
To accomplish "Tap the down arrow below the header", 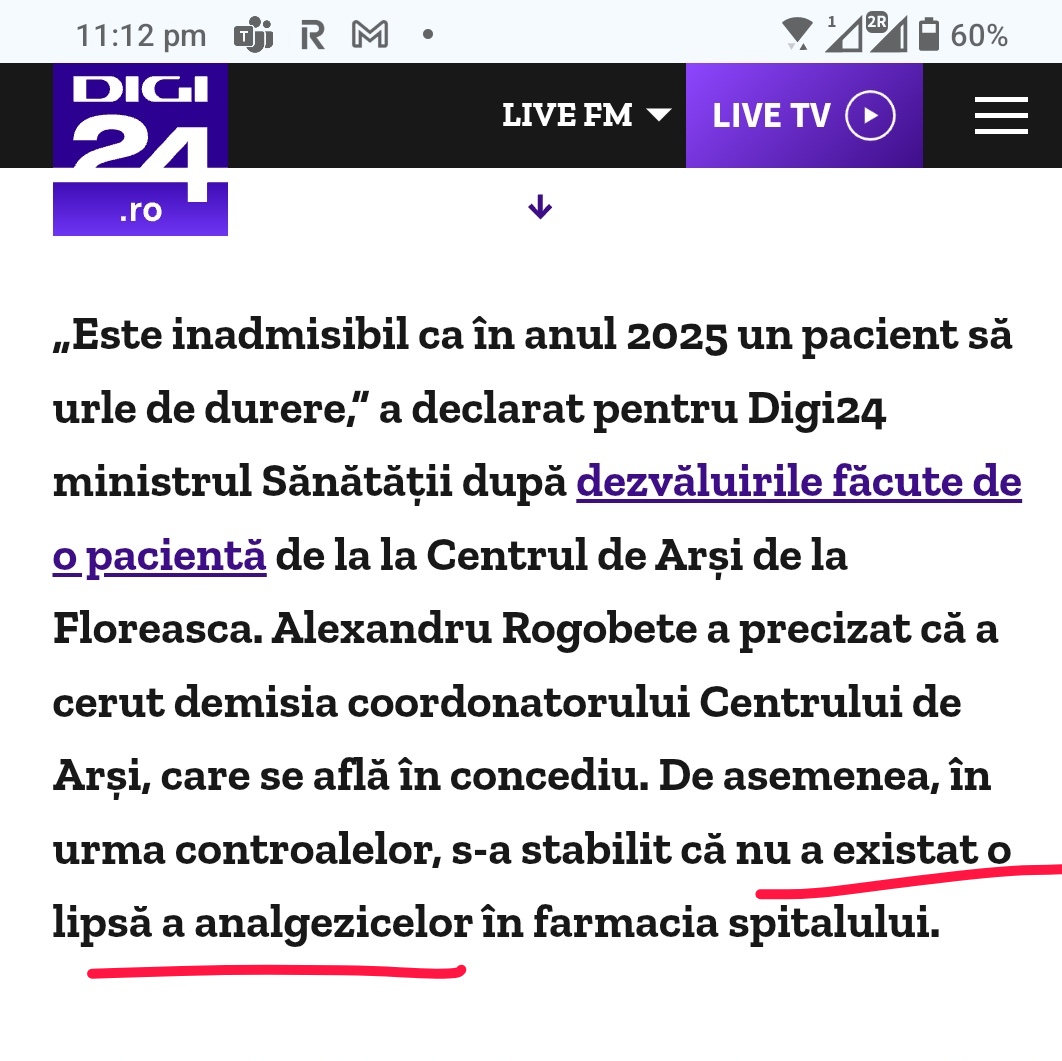I will pos(540,207).
